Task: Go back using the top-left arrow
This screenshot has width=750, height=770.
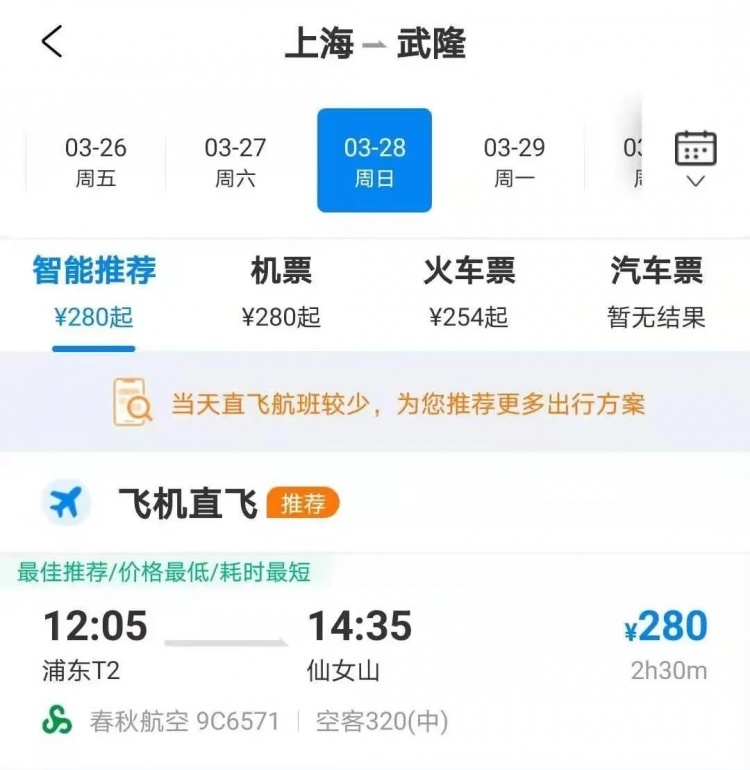Action: click(x=52, y=42)
